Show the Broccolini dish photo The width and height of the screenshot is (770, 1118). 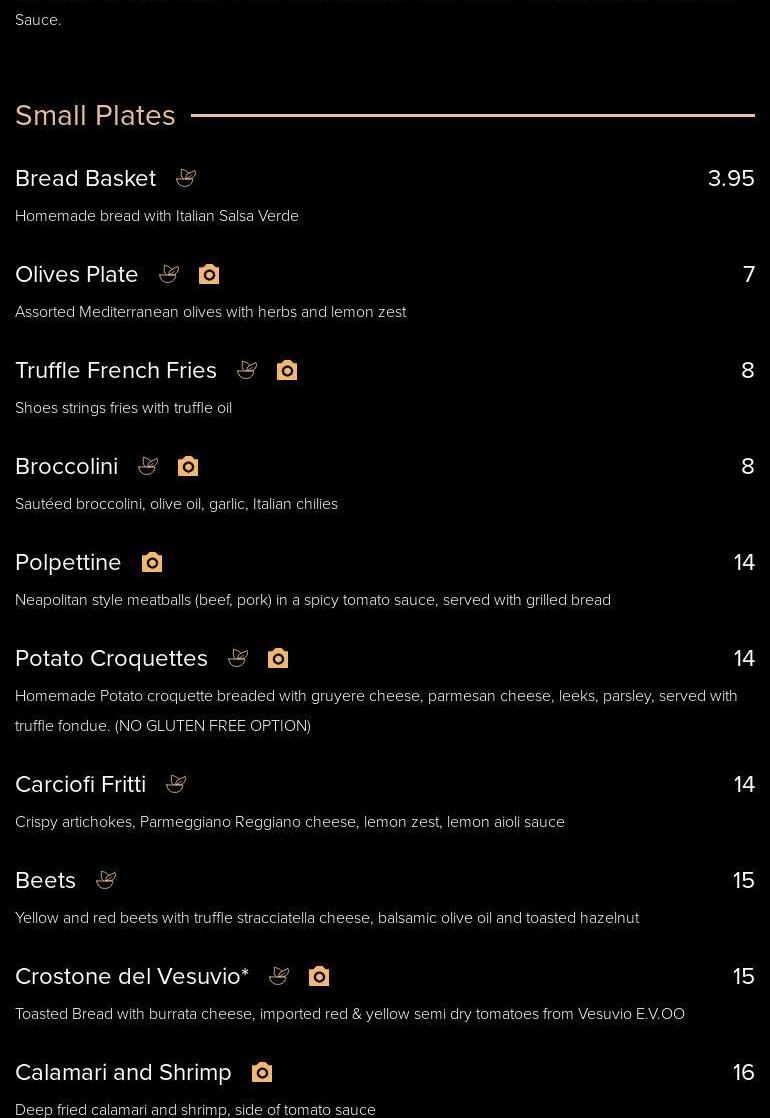click(188, 466)
